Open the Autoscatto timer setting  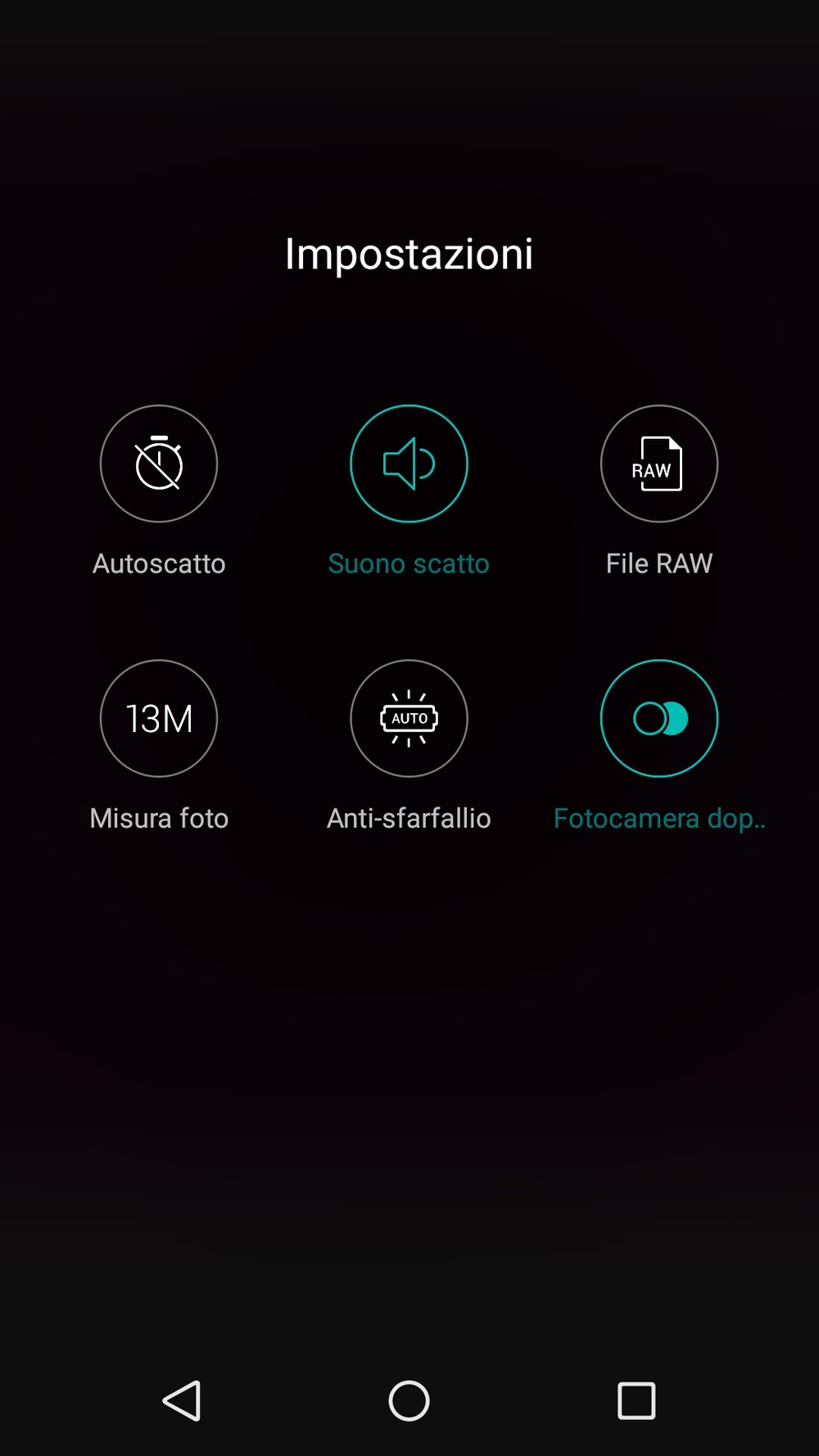coord(159,463)
